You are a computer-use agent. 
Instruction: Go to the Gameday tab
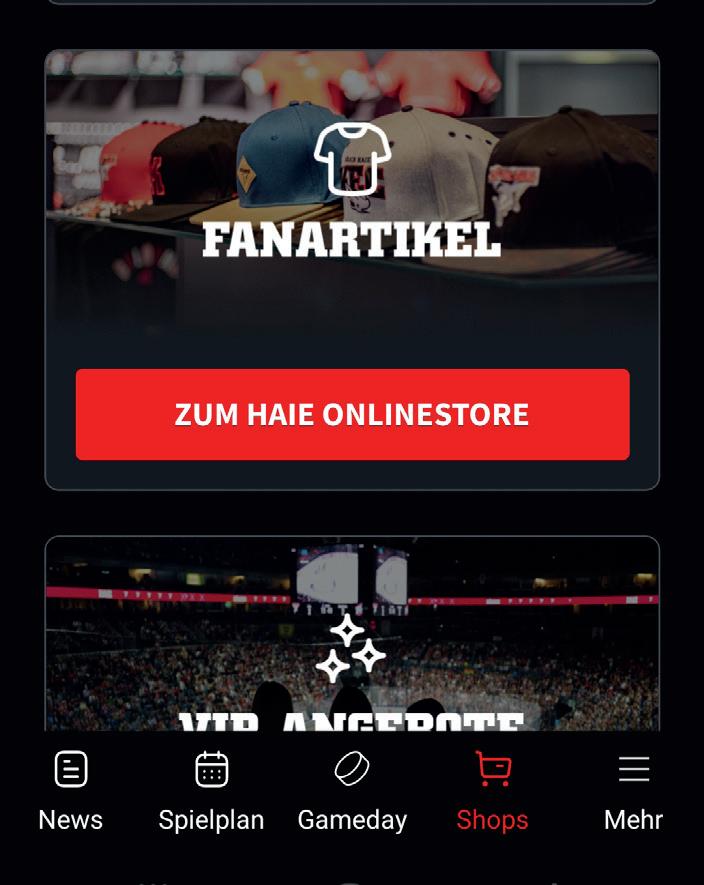pyautogui.click(x=352, y=792)
